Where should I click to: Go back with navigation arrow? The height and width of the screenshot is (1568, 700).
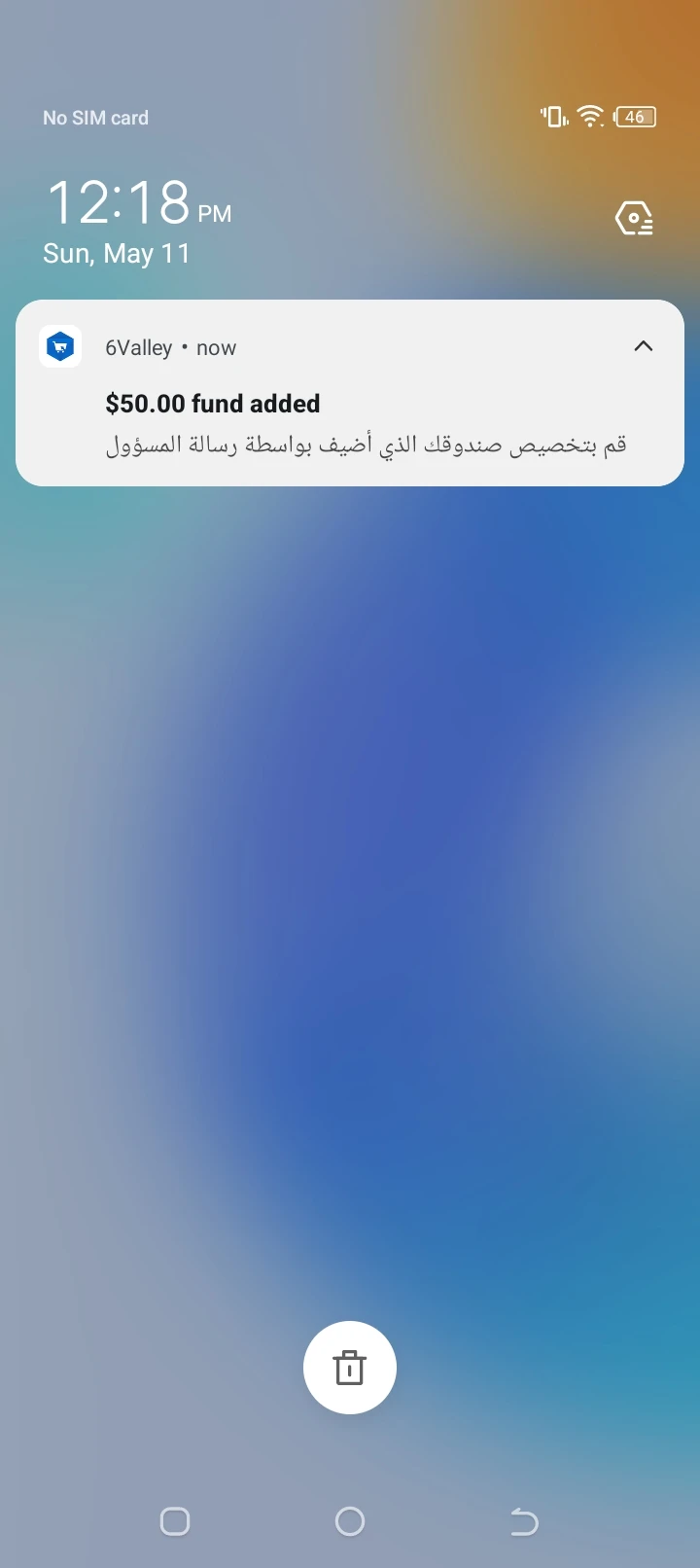click(x=524, y=1521)
